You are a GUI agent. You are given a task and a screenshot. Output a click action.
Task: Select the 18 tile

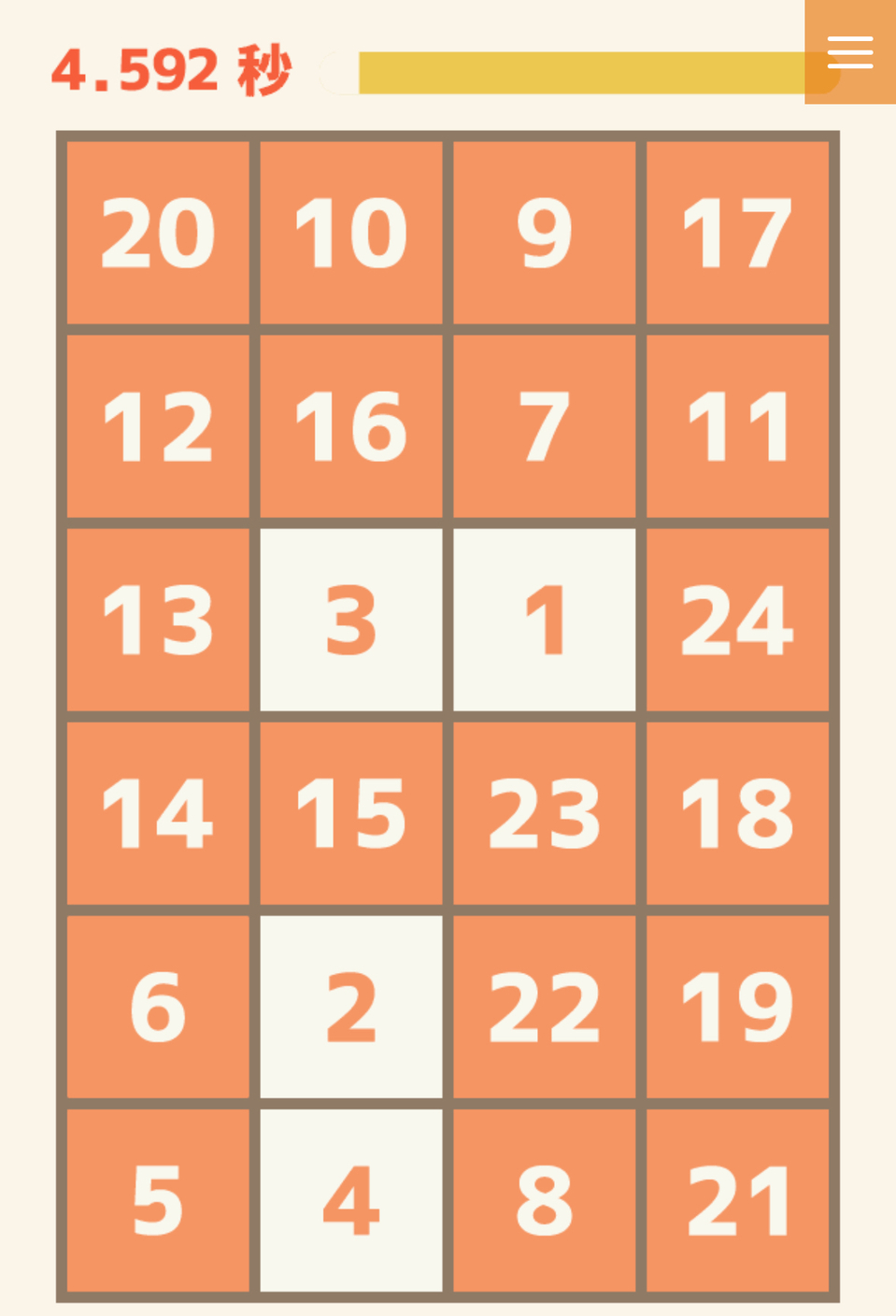[x=738, y=813]
